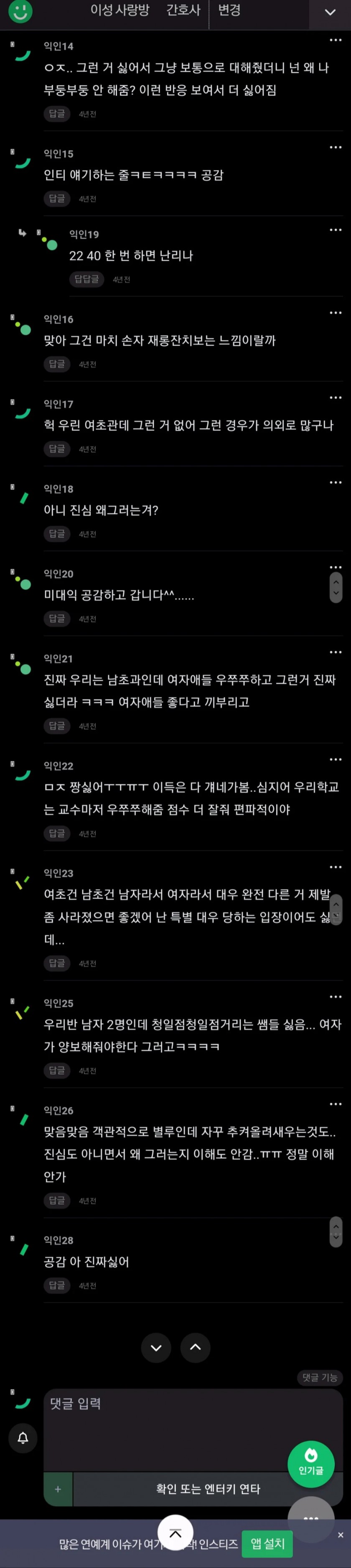Tap 답답글 under 익인19's reply
The width and height of the screenshot is (351, 1568).
coord(86,279)
